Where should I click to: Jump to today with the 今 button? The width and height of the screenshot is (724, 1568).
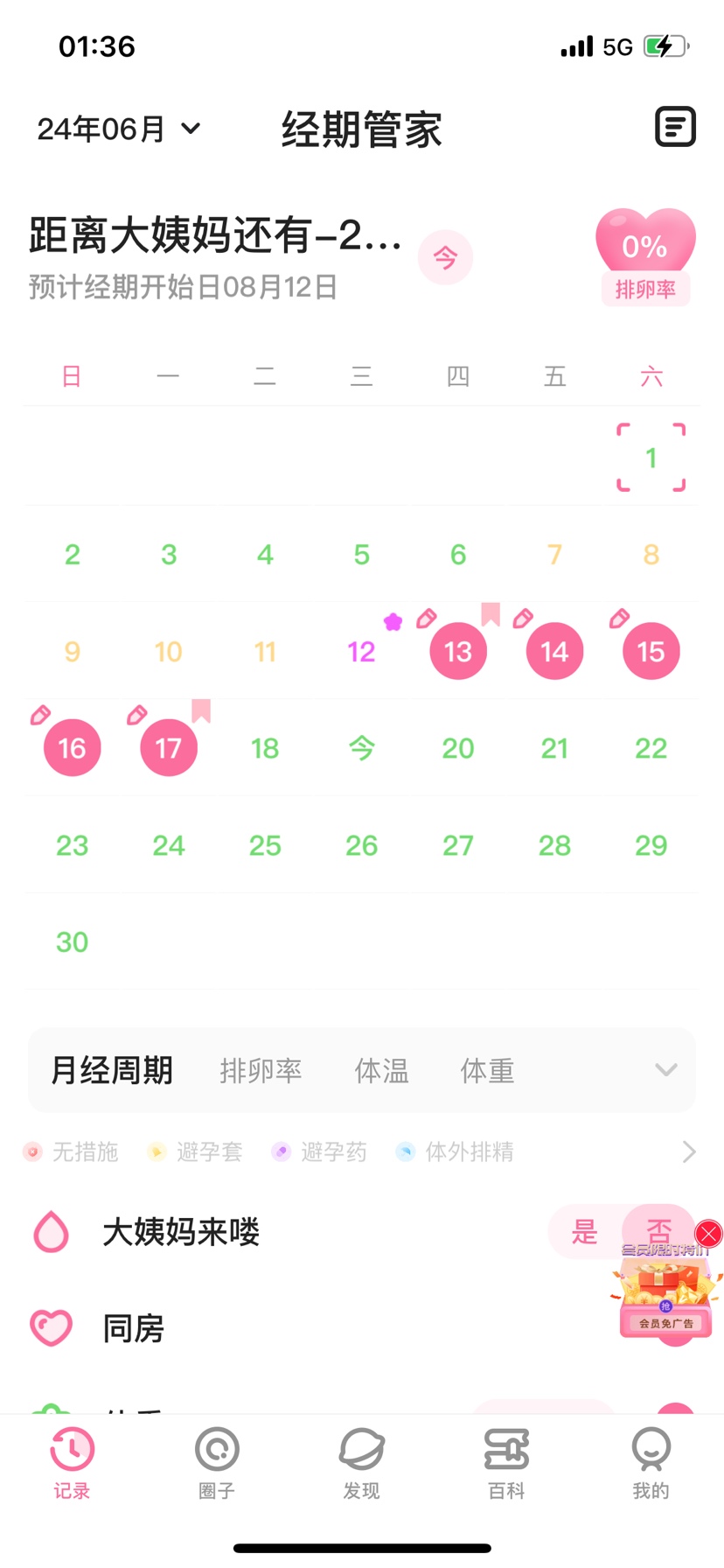click(x=445, y=257)
